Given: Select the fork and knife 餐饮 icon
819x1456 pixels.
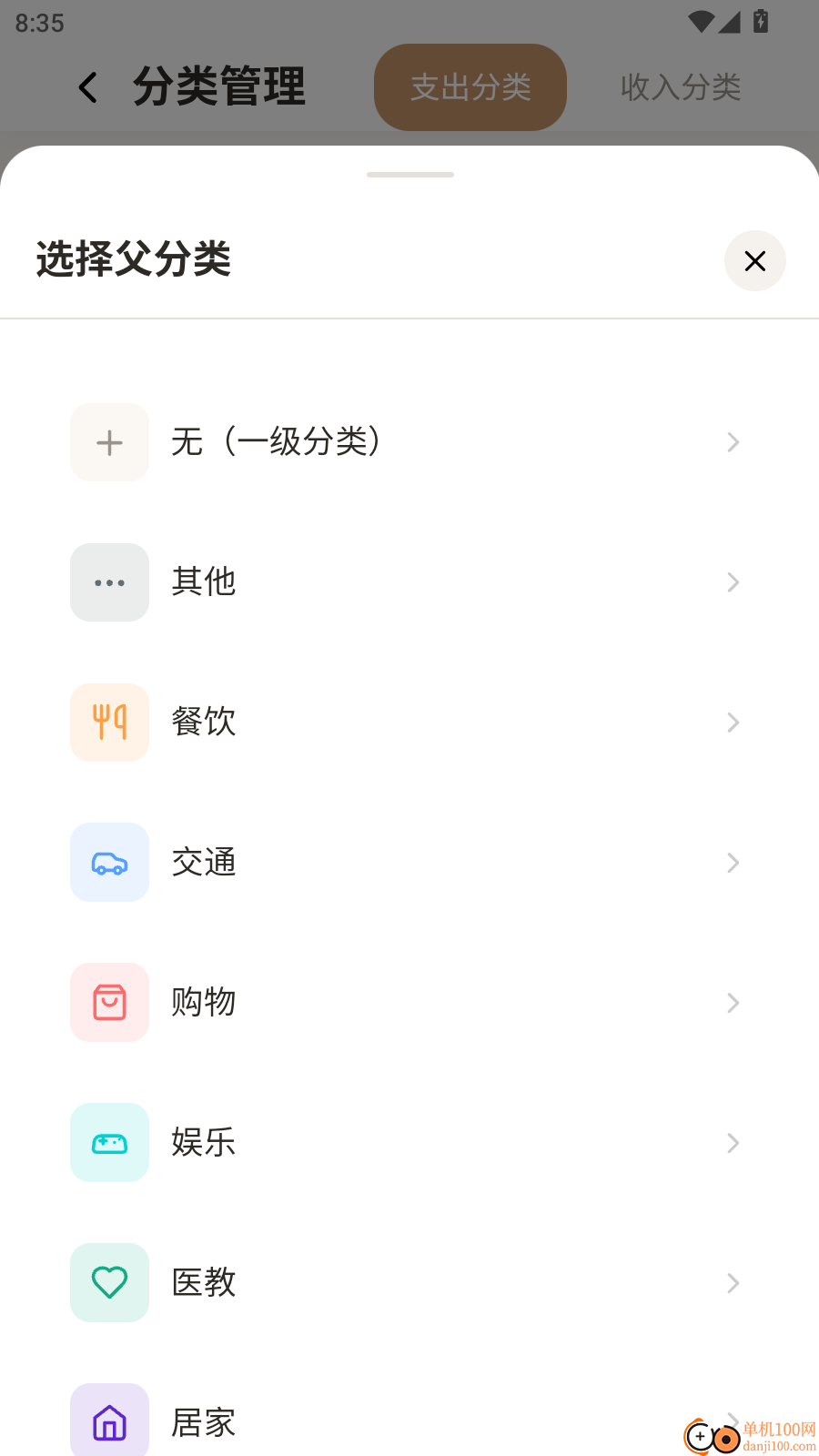Looking at the screenshot, I should 109,723.
